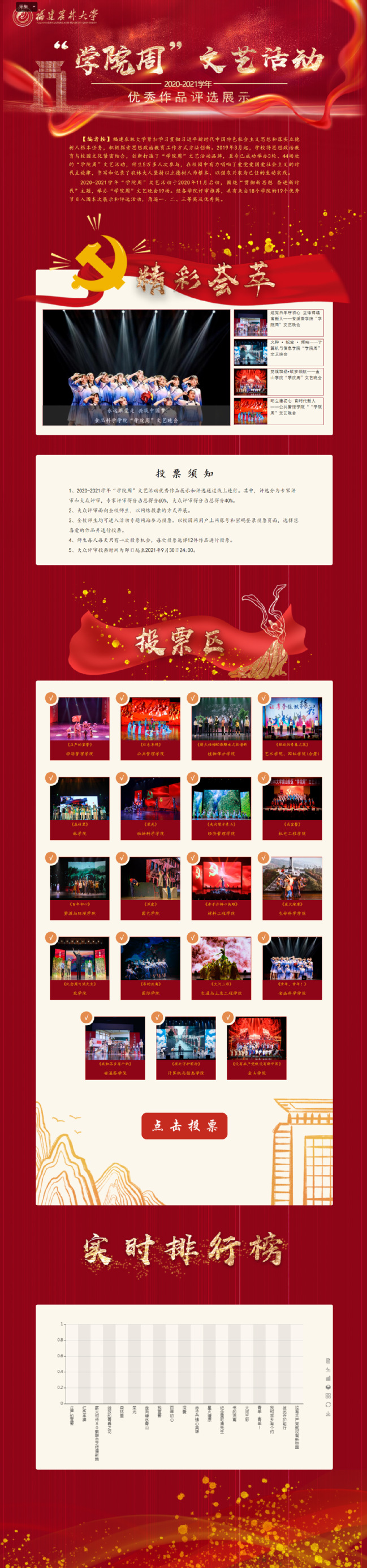The width and height of the screenshot is (367, 1568).
Task: Open the 安溪茶学院 gala highlight card
Action: coord(278,323)
